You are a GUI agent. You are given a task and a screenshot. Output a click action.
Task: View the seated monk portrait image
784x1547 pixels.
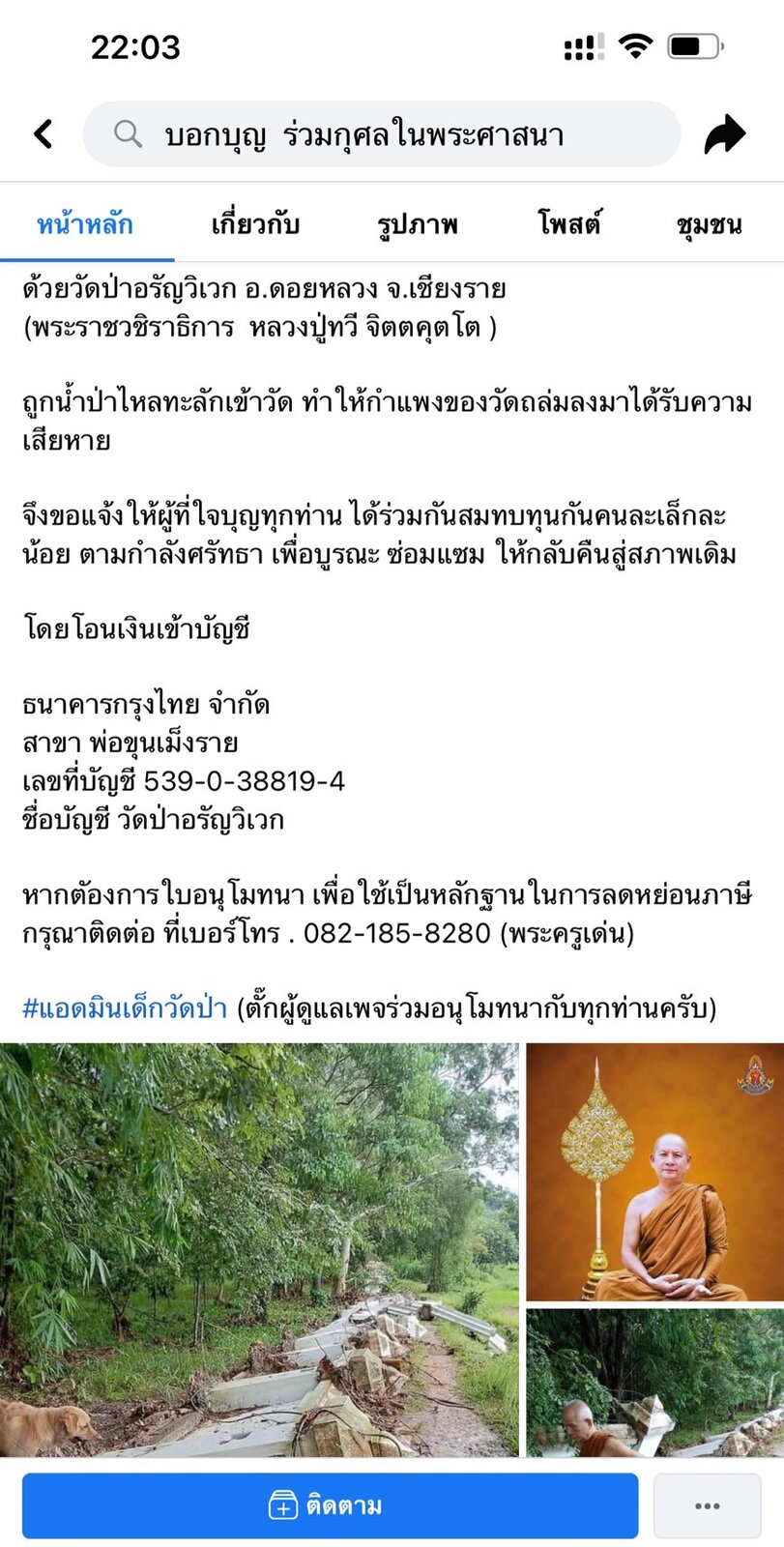tap(655, 1172)
